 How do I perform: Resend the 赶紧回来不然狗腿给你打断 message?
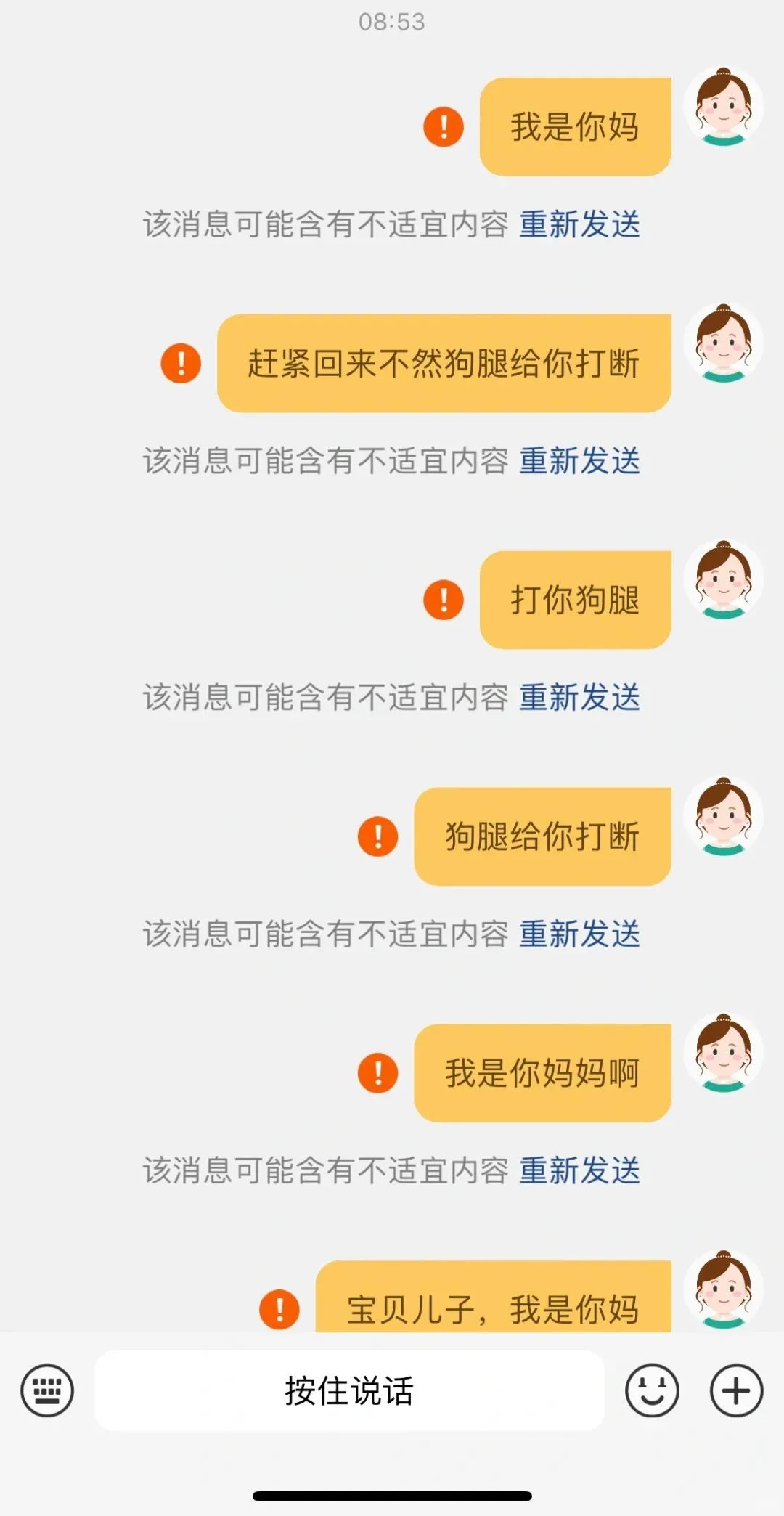click(579, 461)
